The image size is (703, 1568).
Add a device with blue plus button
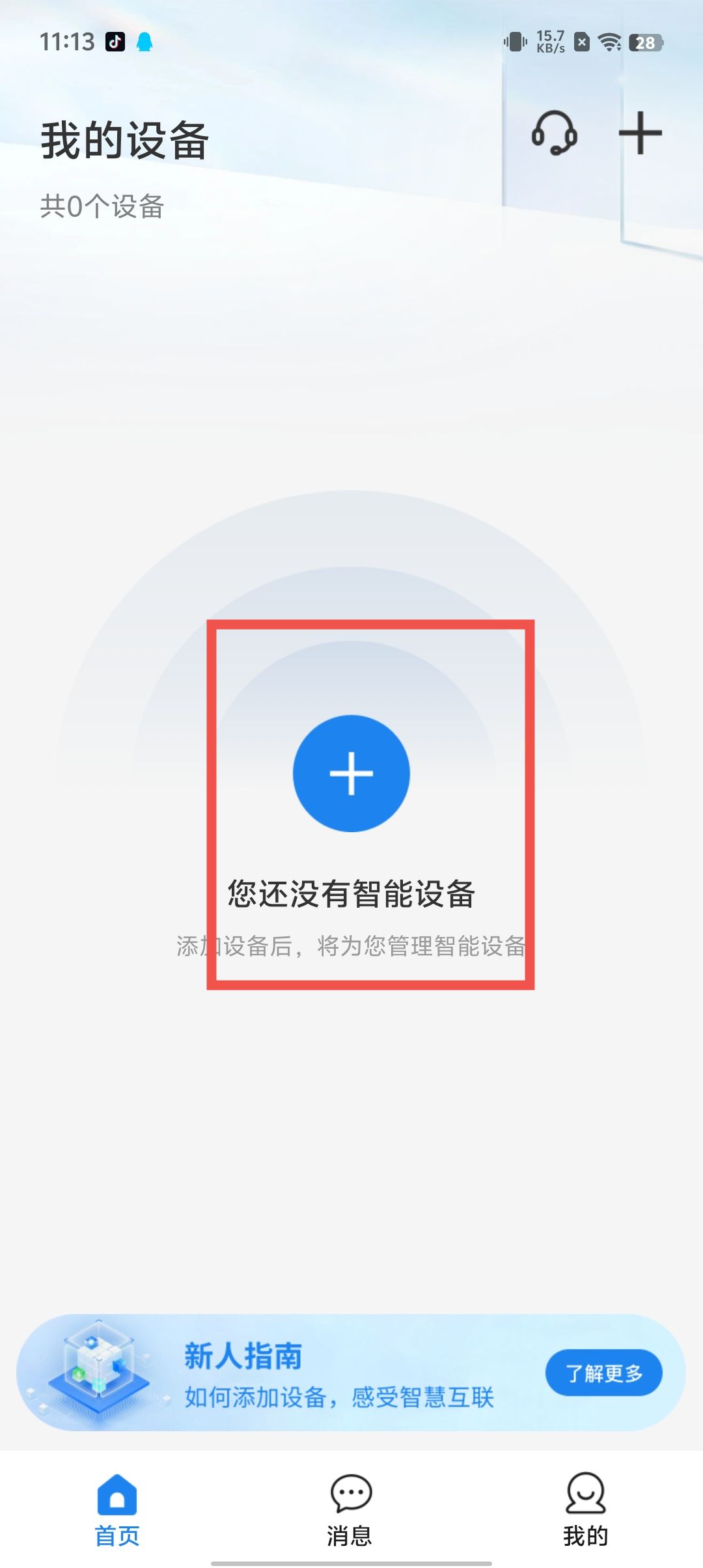(x=351, y=774)
